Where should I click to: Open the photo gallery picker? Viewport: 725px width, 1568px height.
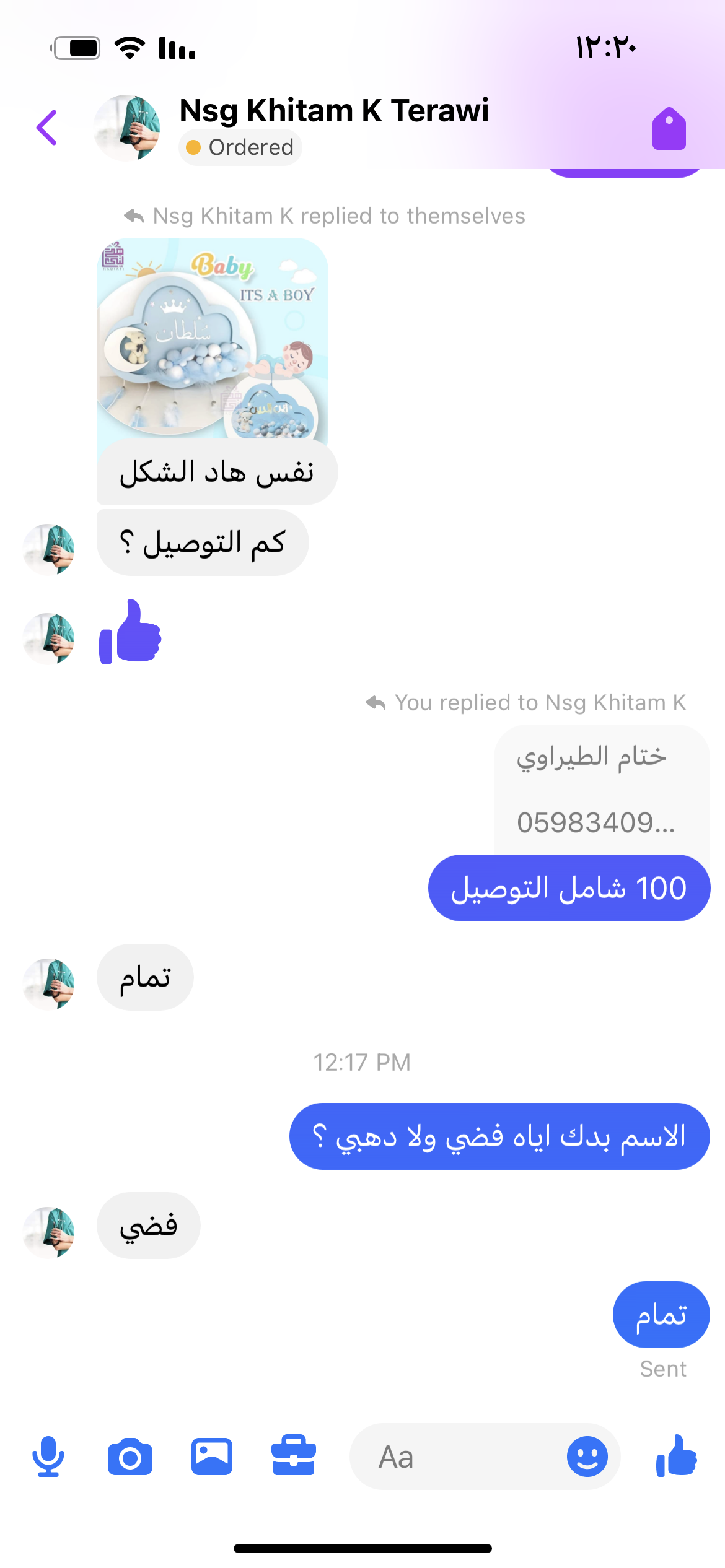click(x=212, y=1457)
